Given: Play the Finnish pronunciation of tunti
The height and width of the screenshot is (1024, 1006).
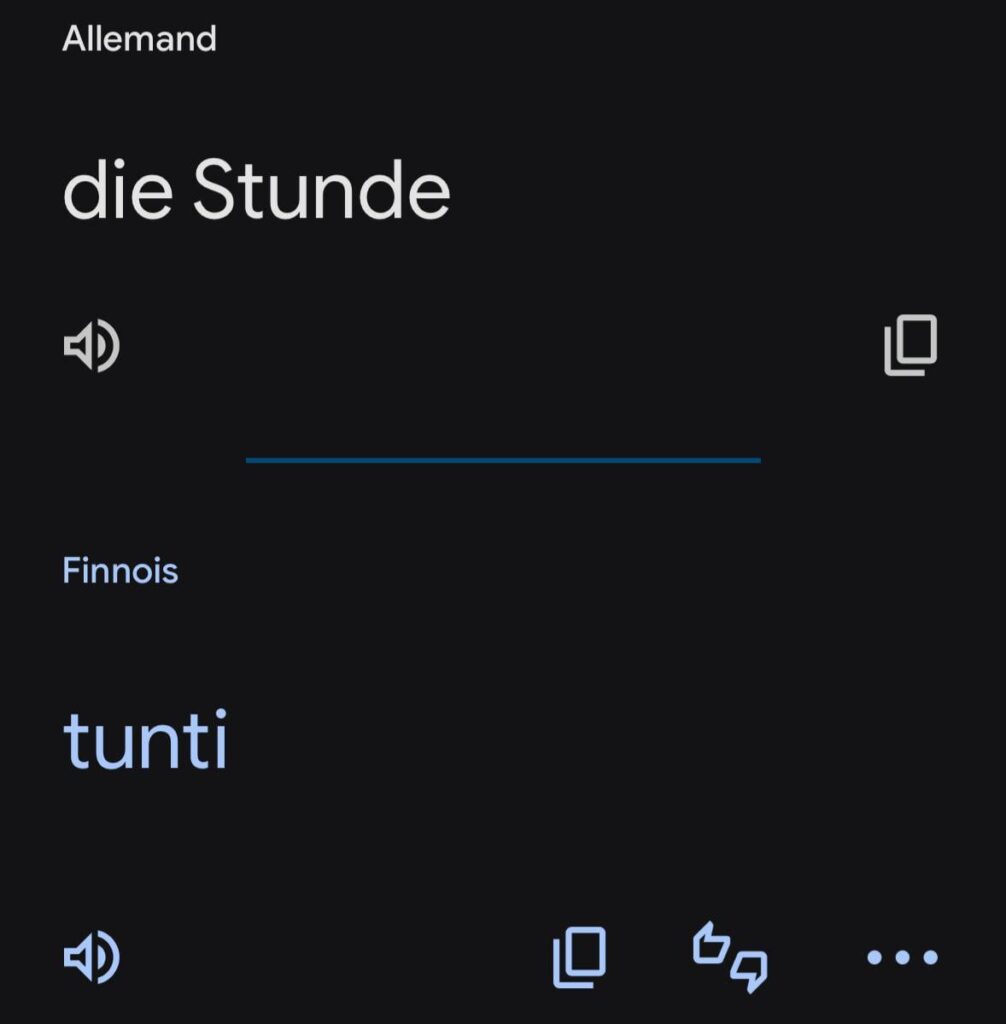Looking at the screenshot, I should (92, 958).
